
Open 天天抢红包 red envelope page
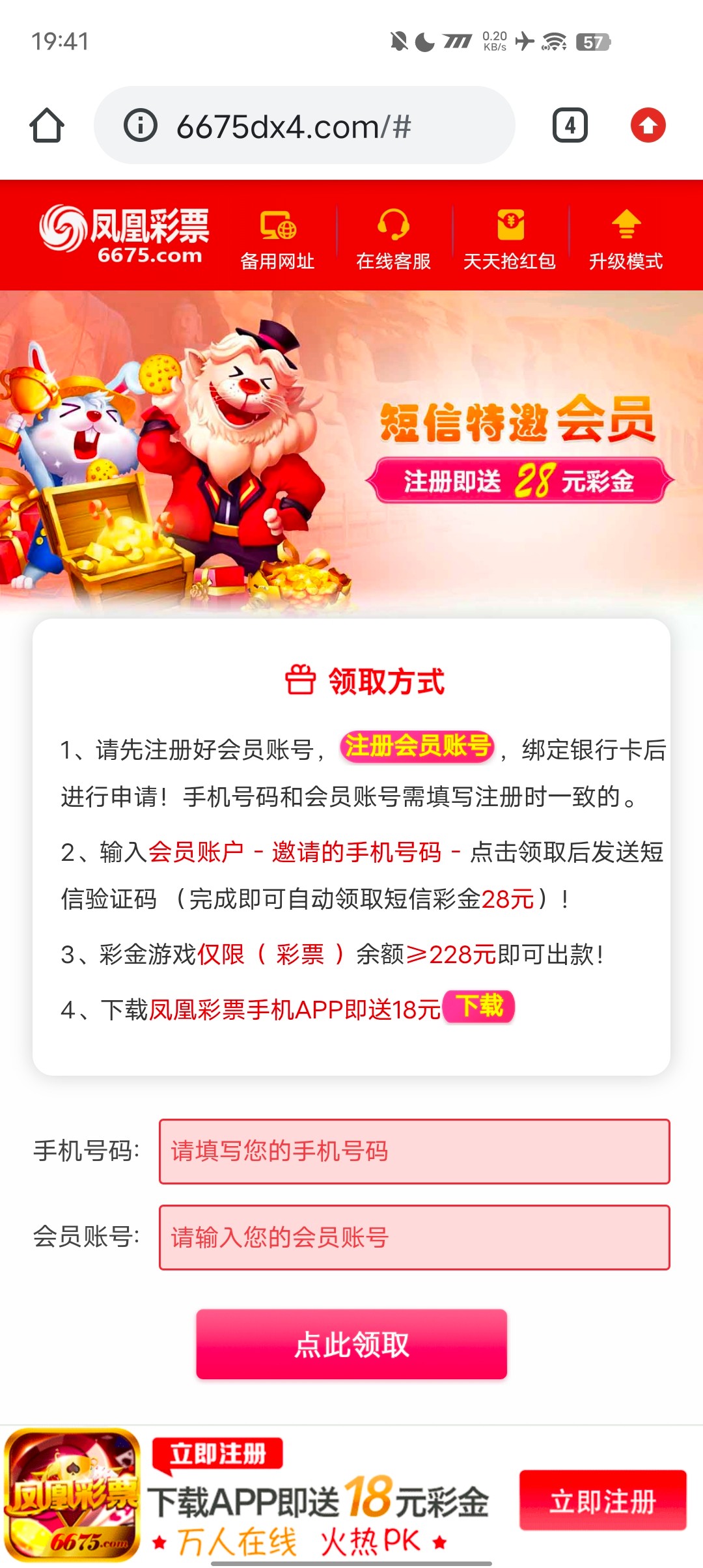click(510, 239)
